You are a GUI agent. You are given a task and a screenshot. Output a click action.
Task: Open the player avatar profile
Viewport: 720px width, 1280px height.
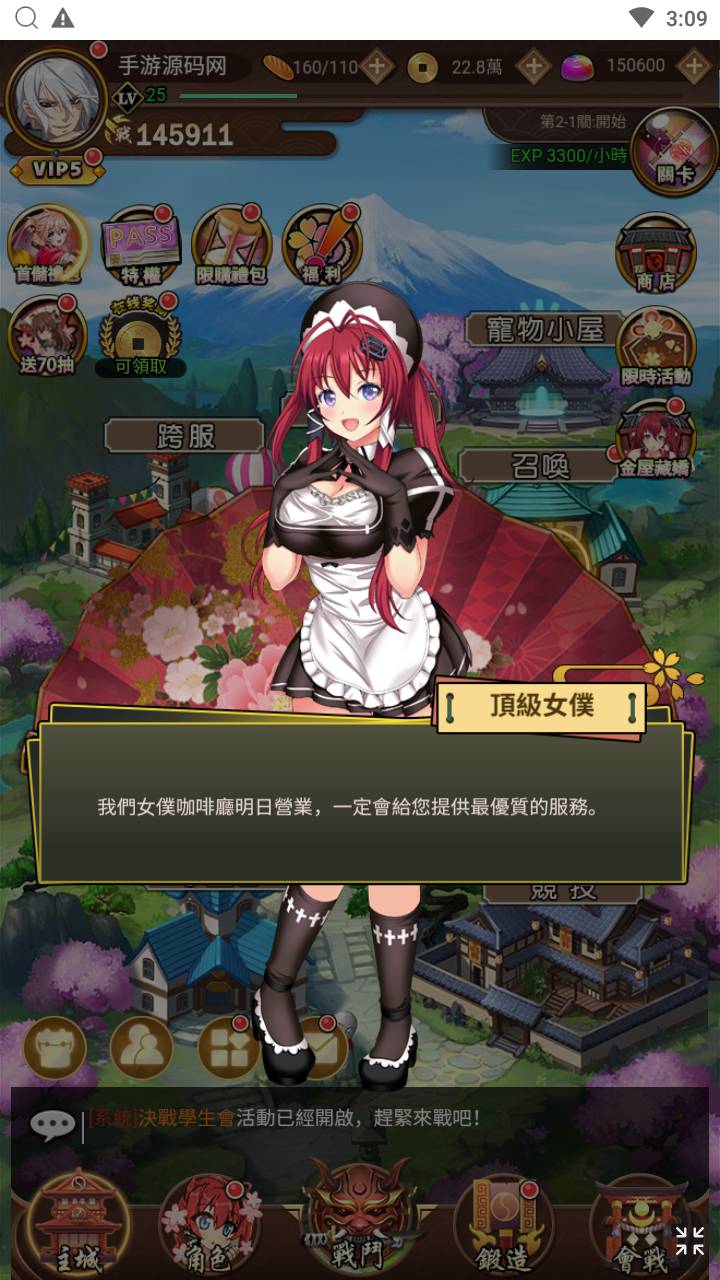[x=56, y=100]
